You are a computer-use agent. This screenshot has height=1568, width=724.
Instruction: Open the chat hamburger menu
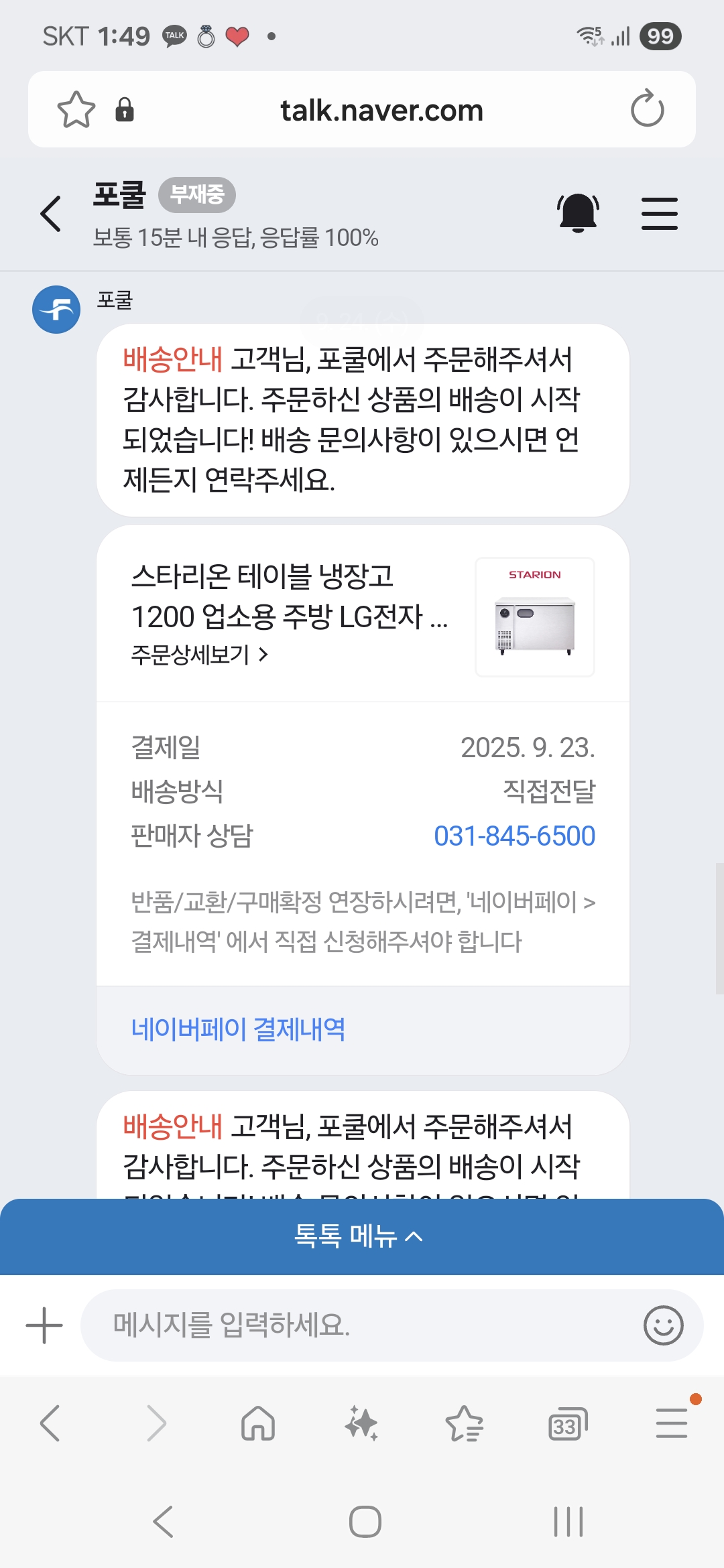click(659, 214)
